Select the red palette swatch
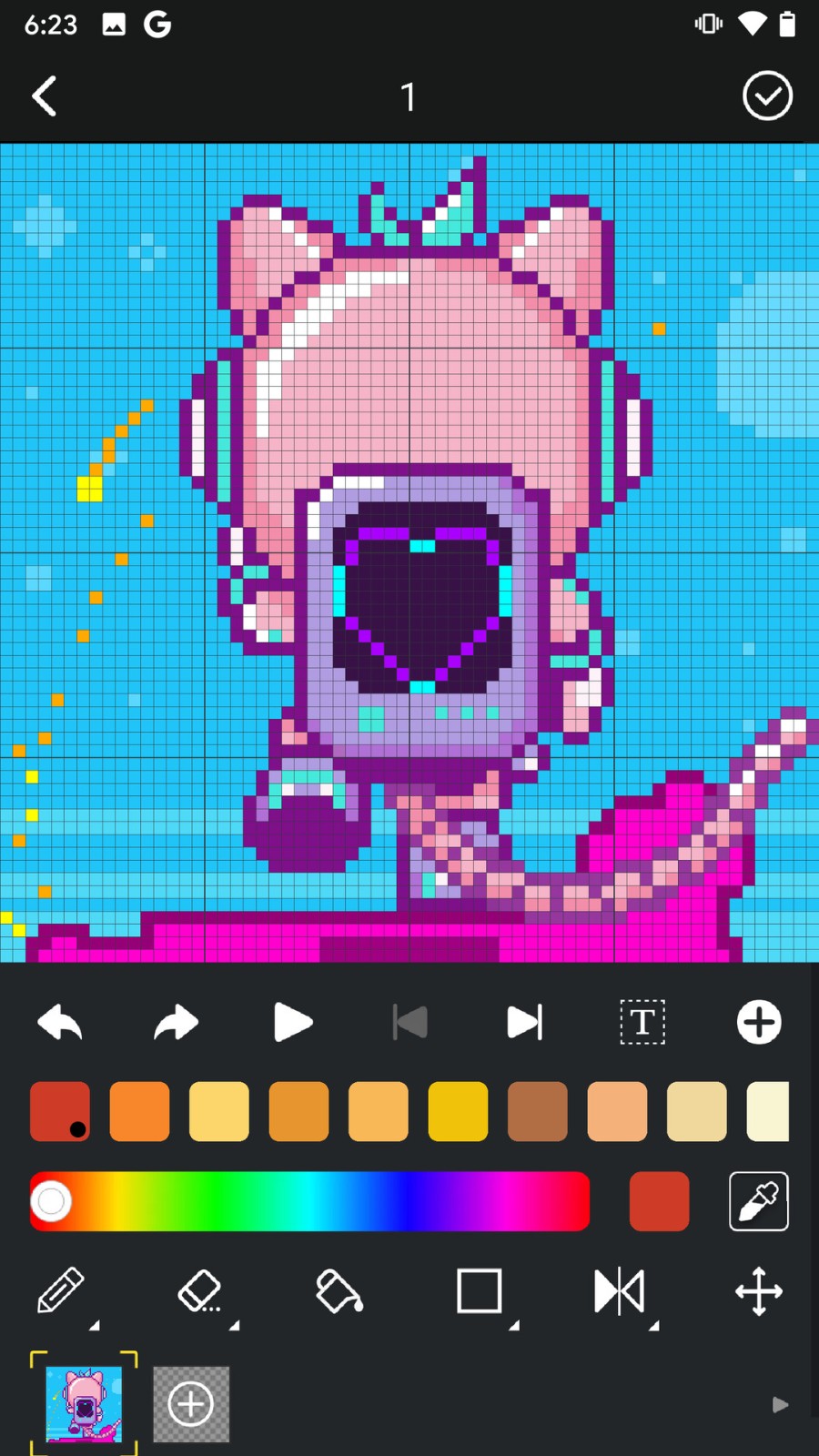 (60, 1111)
